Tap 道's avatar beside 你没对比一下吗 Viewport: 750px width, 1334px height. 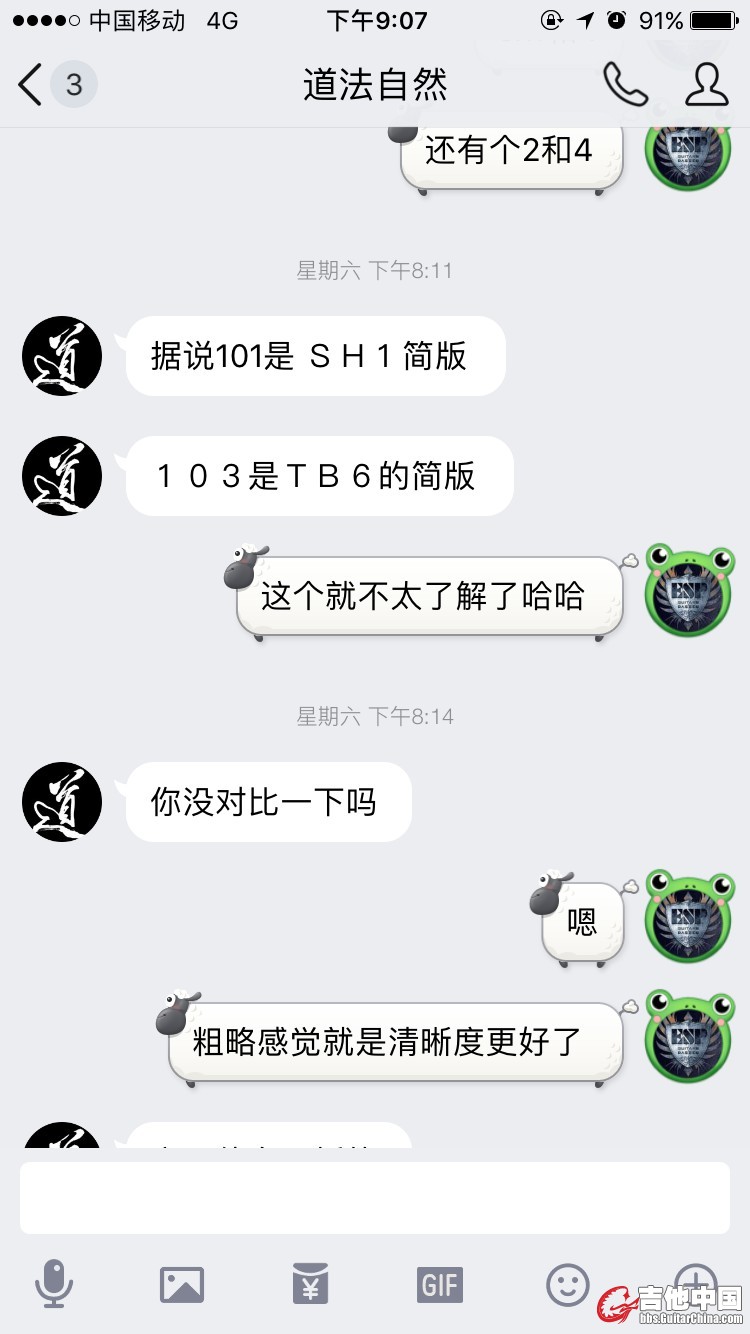click(x=62, y=802)
